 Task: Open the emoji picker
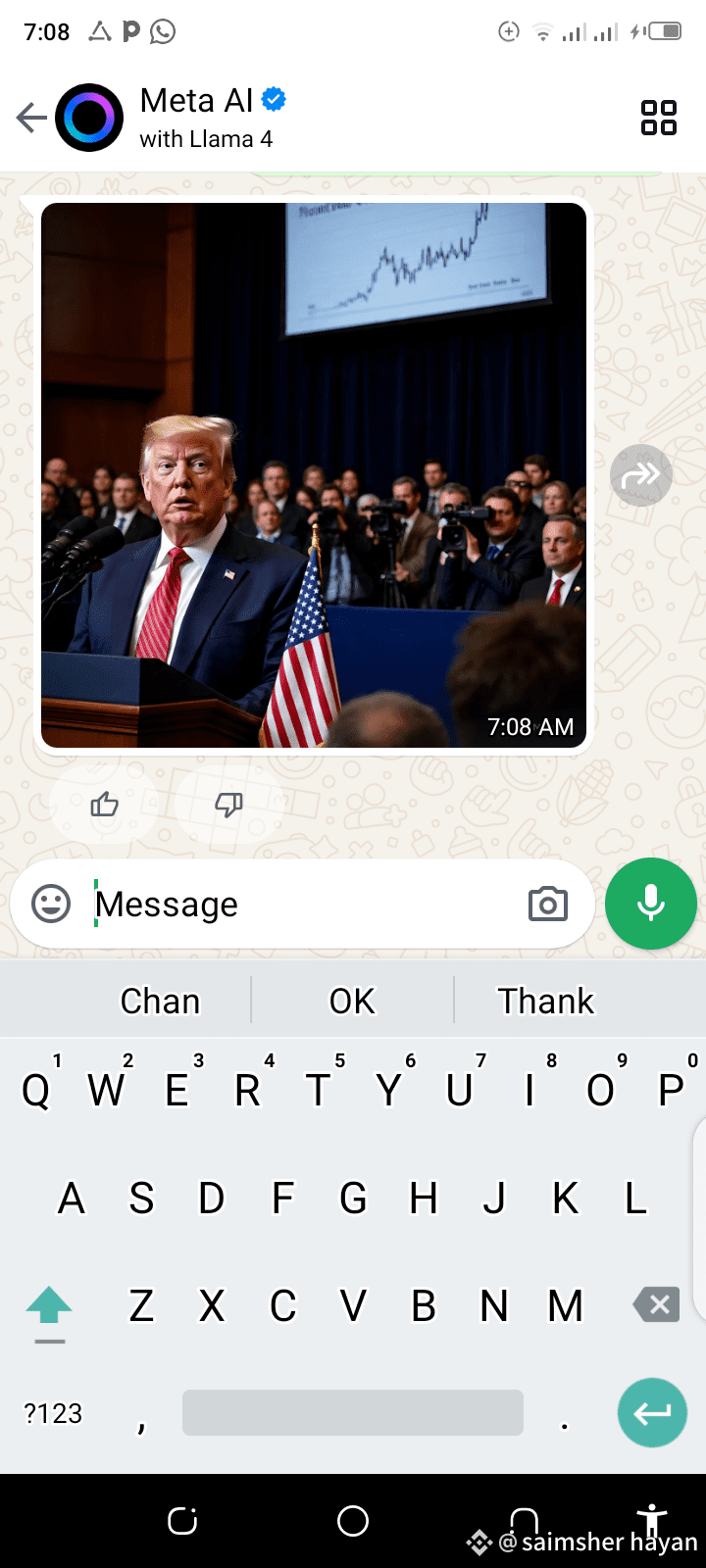pyautogui.click(x=51, y=904)
